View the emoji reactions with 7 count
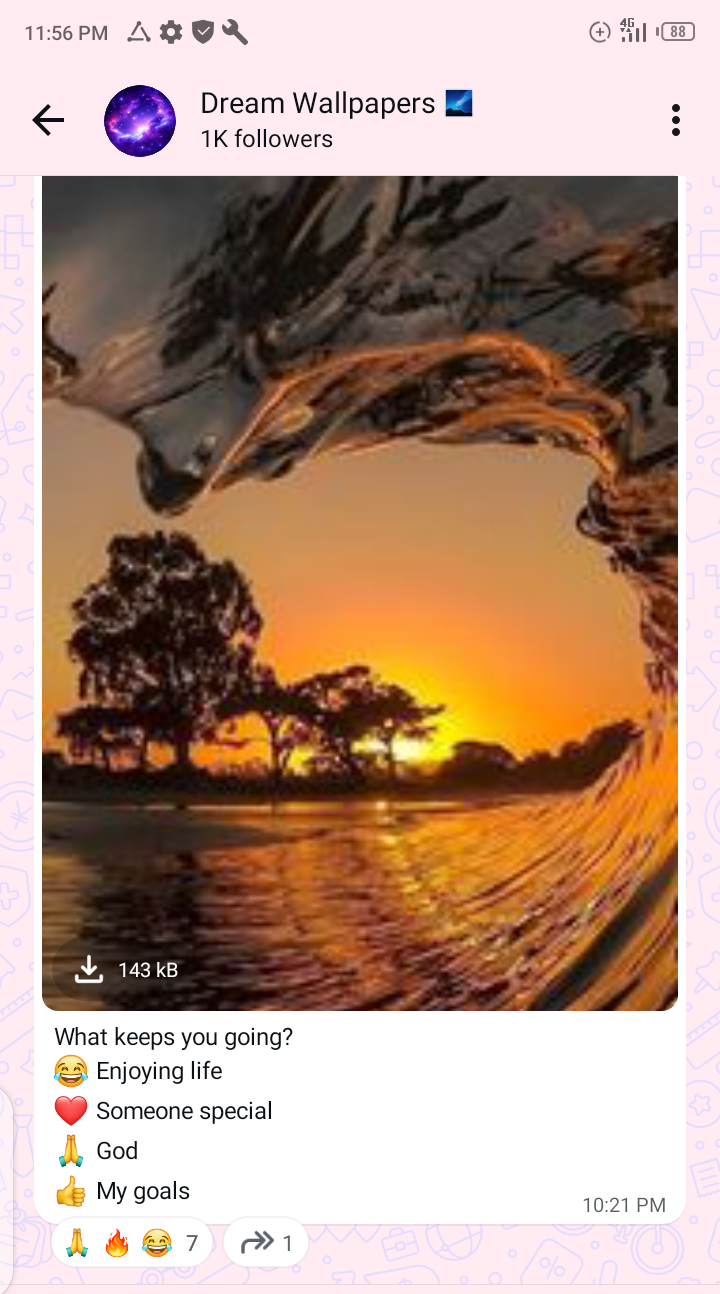 point(132,1243)
